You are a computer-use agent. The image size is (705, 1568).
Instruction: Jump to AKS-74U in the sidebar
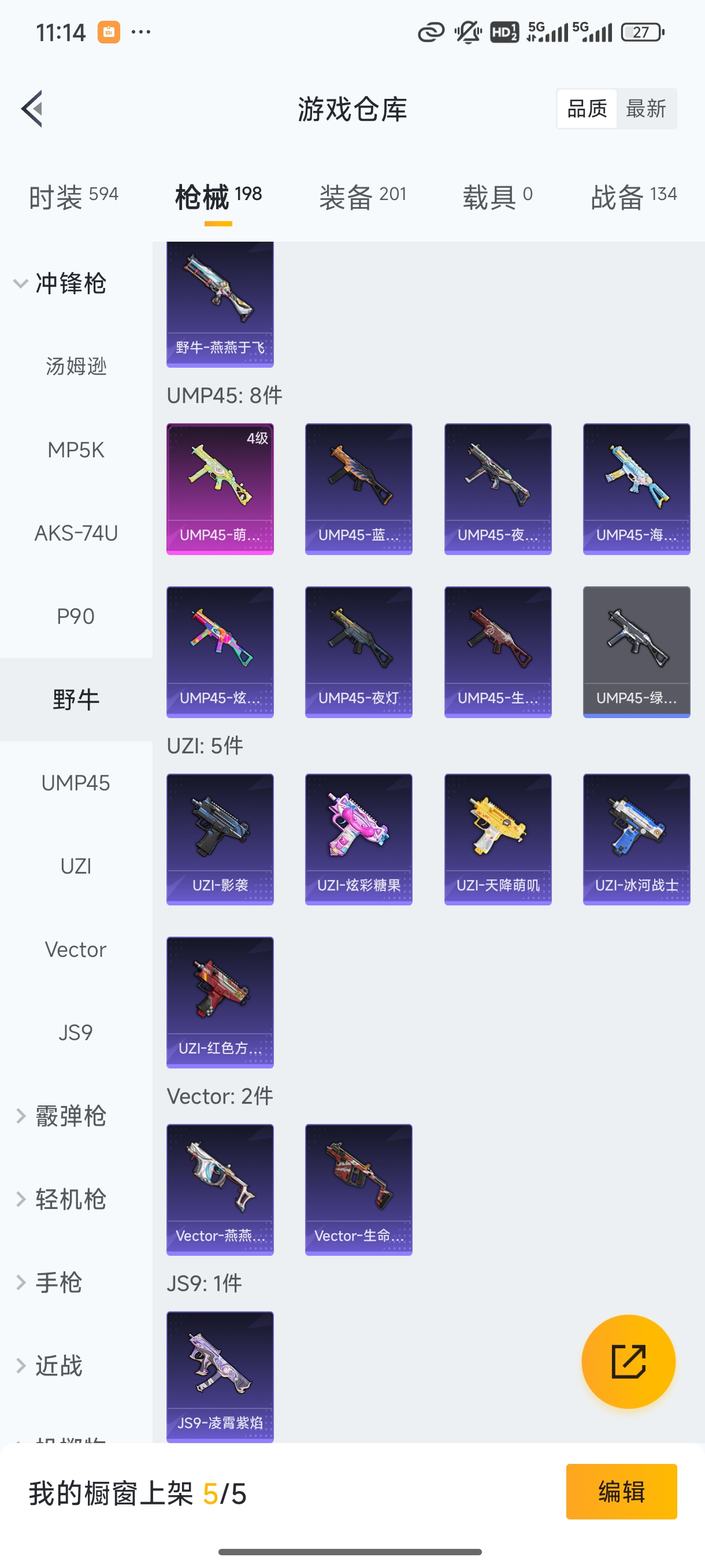[x=76, y=533]
